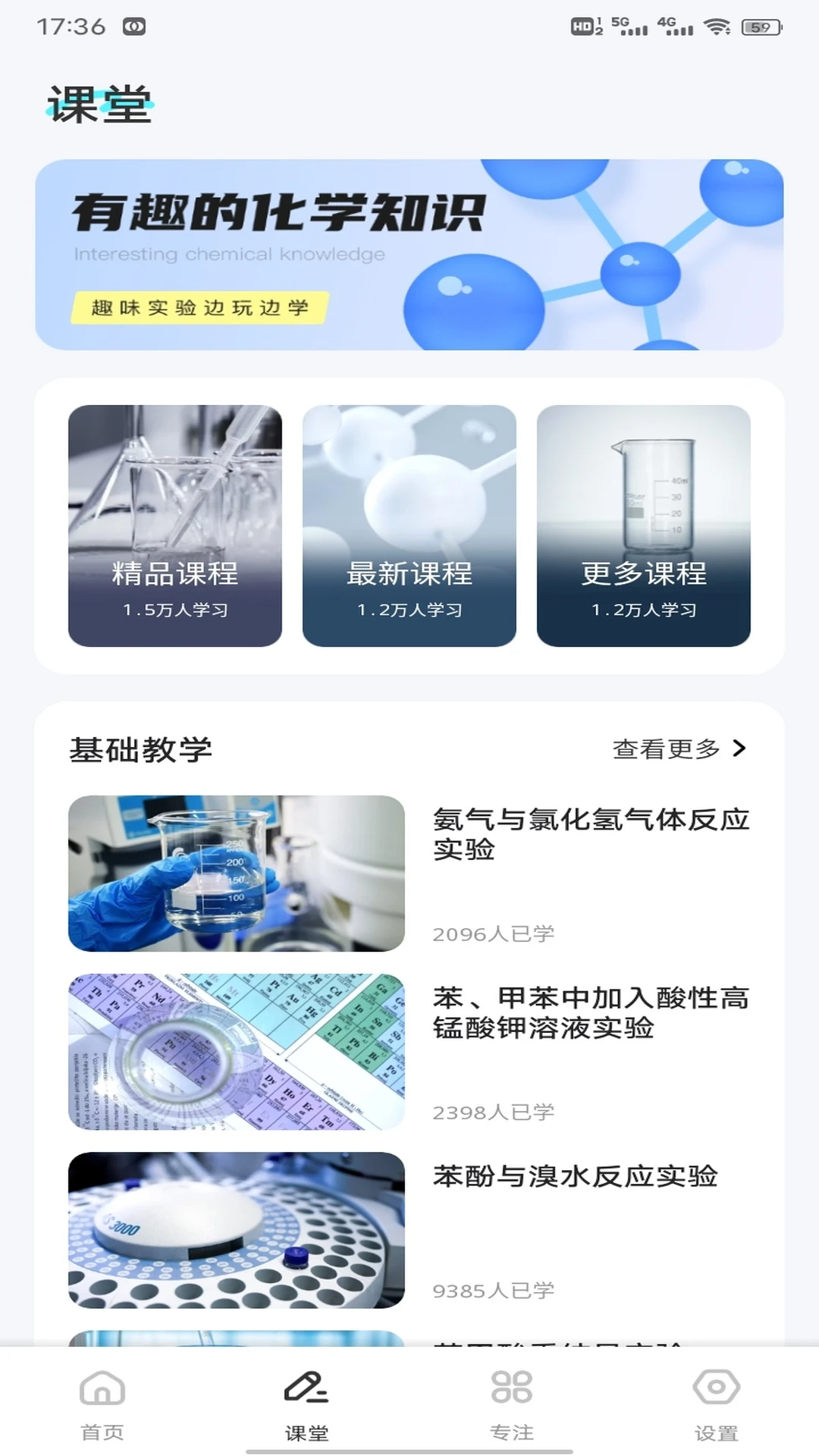Open the 精品课程 featured courses card
The width and height of the screenshot is (819, 1456).
(x=175, y=526)
